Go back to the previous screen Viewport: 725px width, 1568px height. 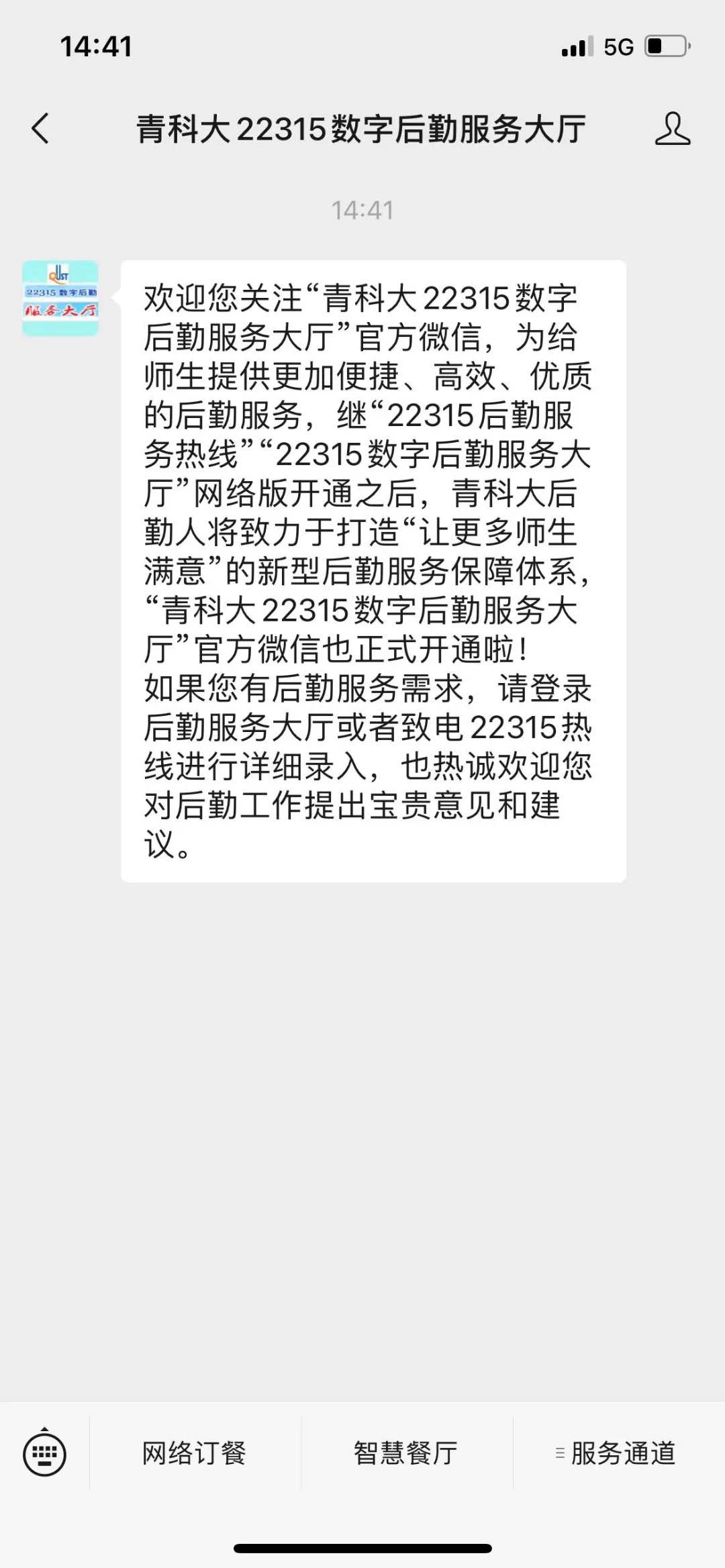(40, 128)
